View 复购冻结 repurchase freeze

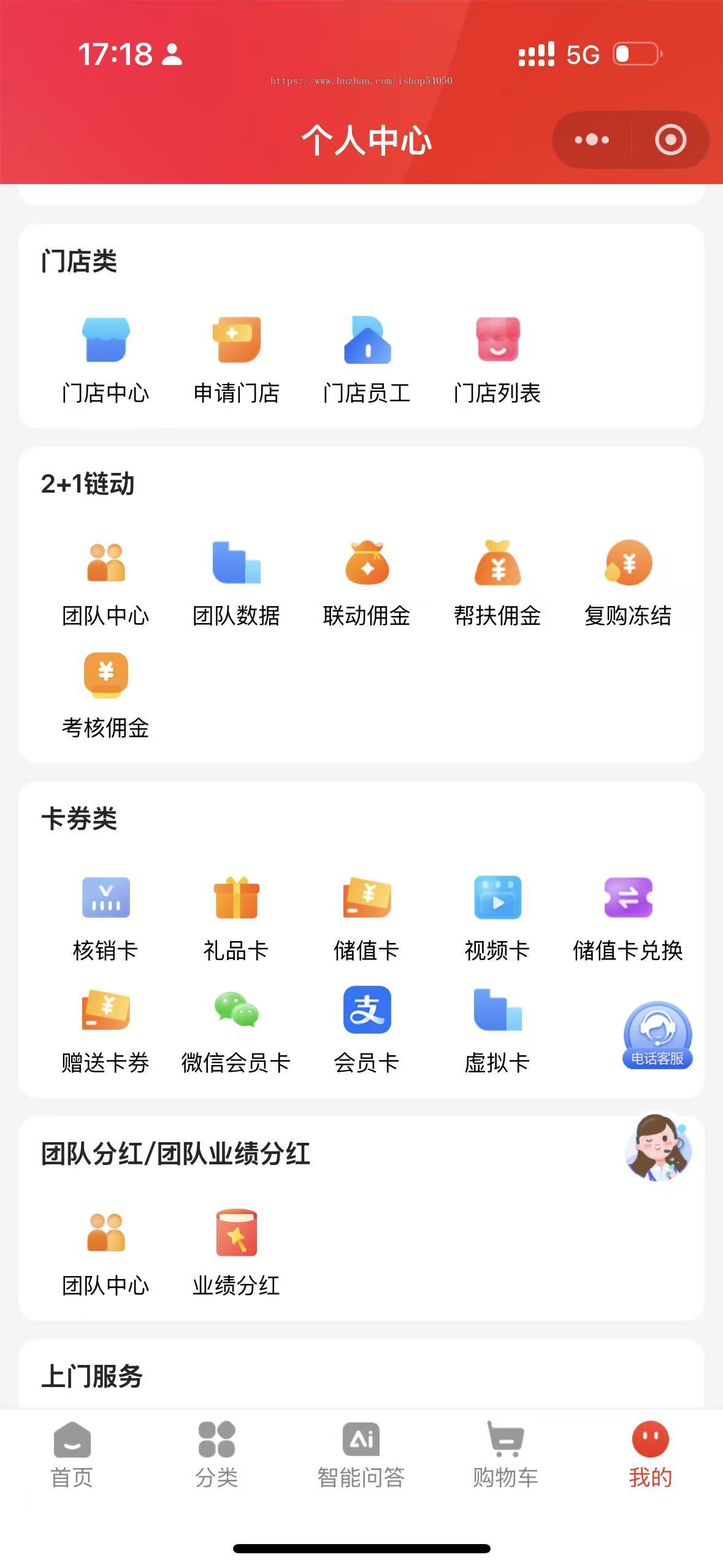629,583
